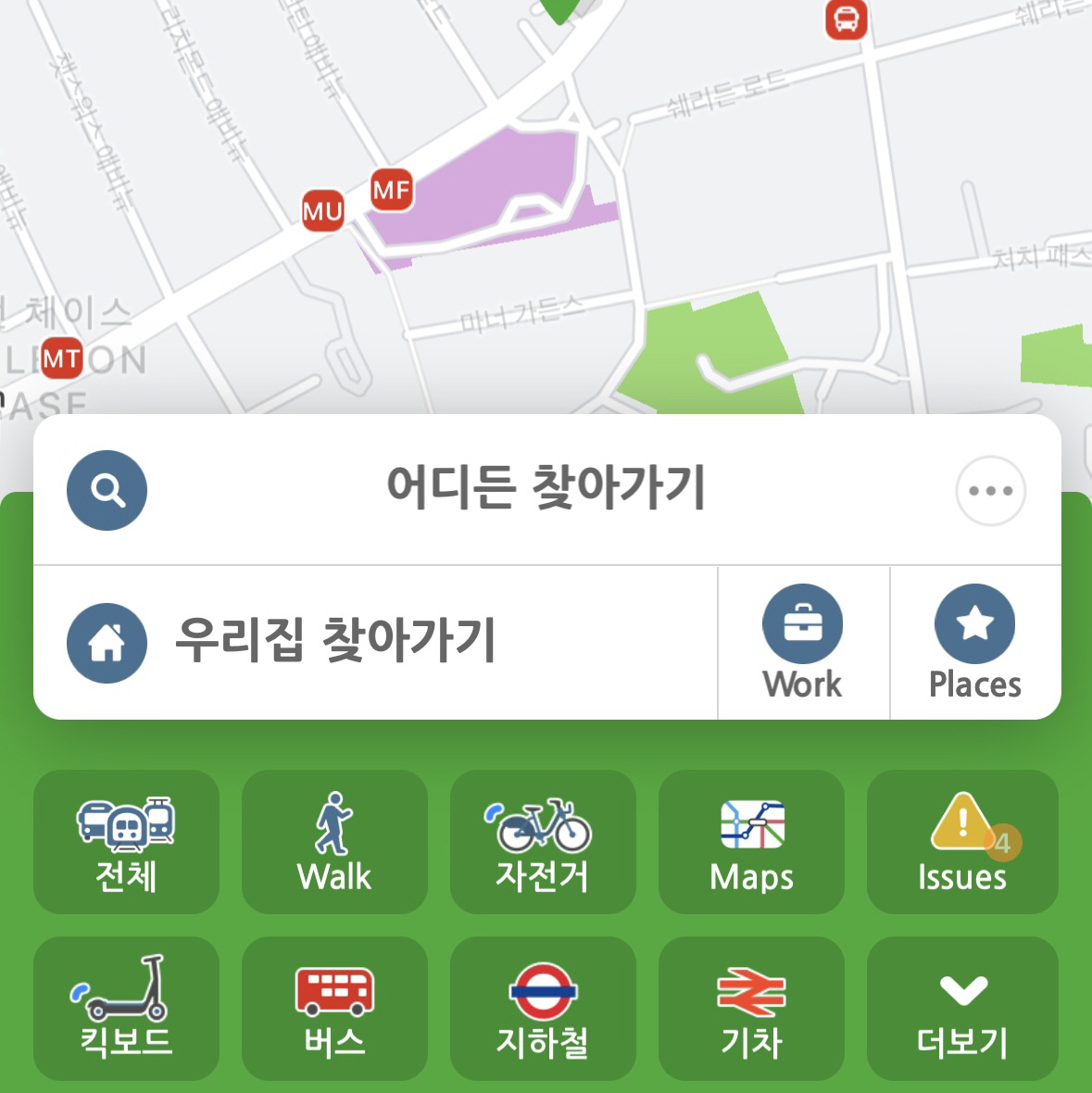Open the 자전거 bicycle tile
The width and height of the screenshot is (1092, 1093).
pos(543,841)
